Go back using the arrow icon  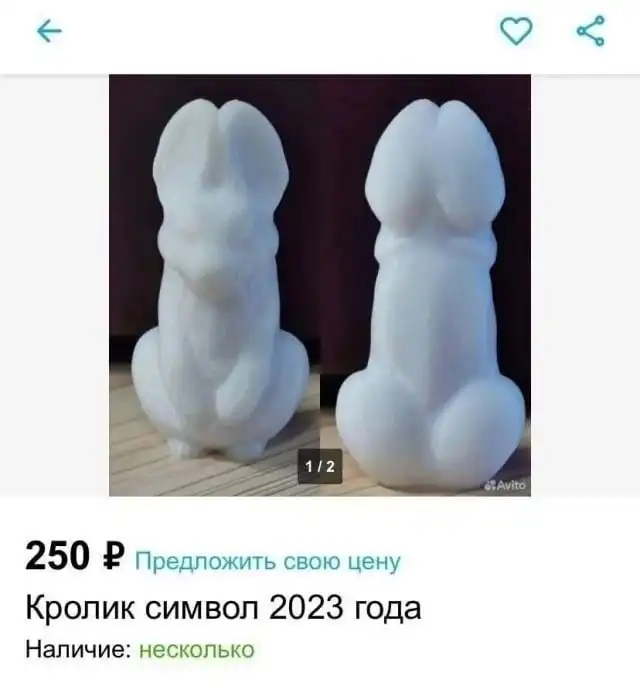[x=49, y=32]
